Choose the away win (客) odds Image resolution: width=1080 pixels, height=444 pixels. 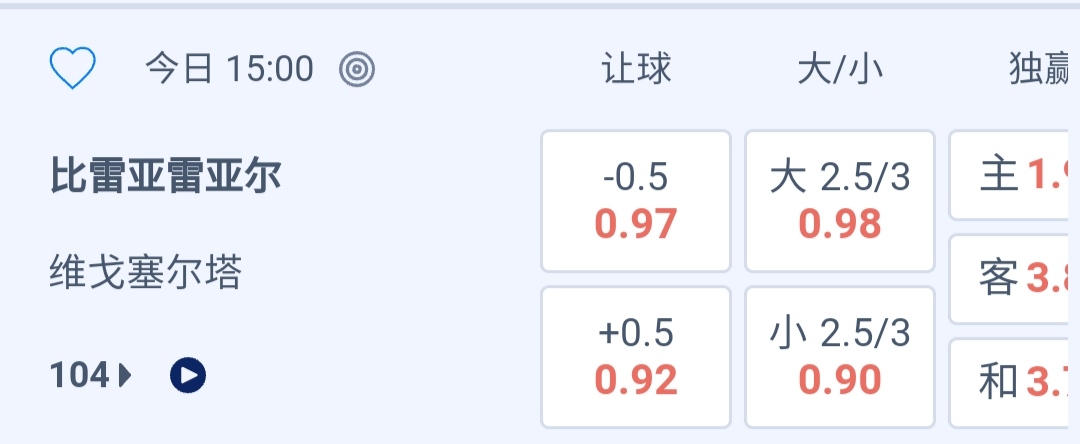(x=1012, y=279)
